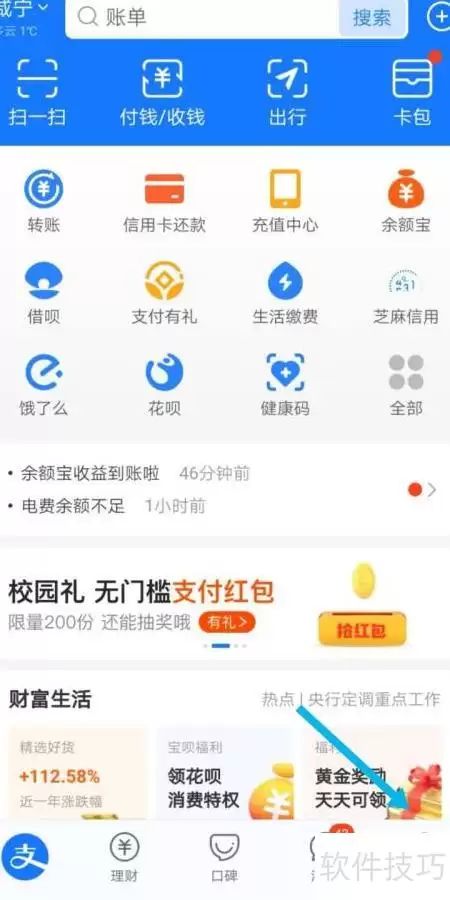Open 生活缴费
The image size is (450, 900).
[x=285, y=293]
